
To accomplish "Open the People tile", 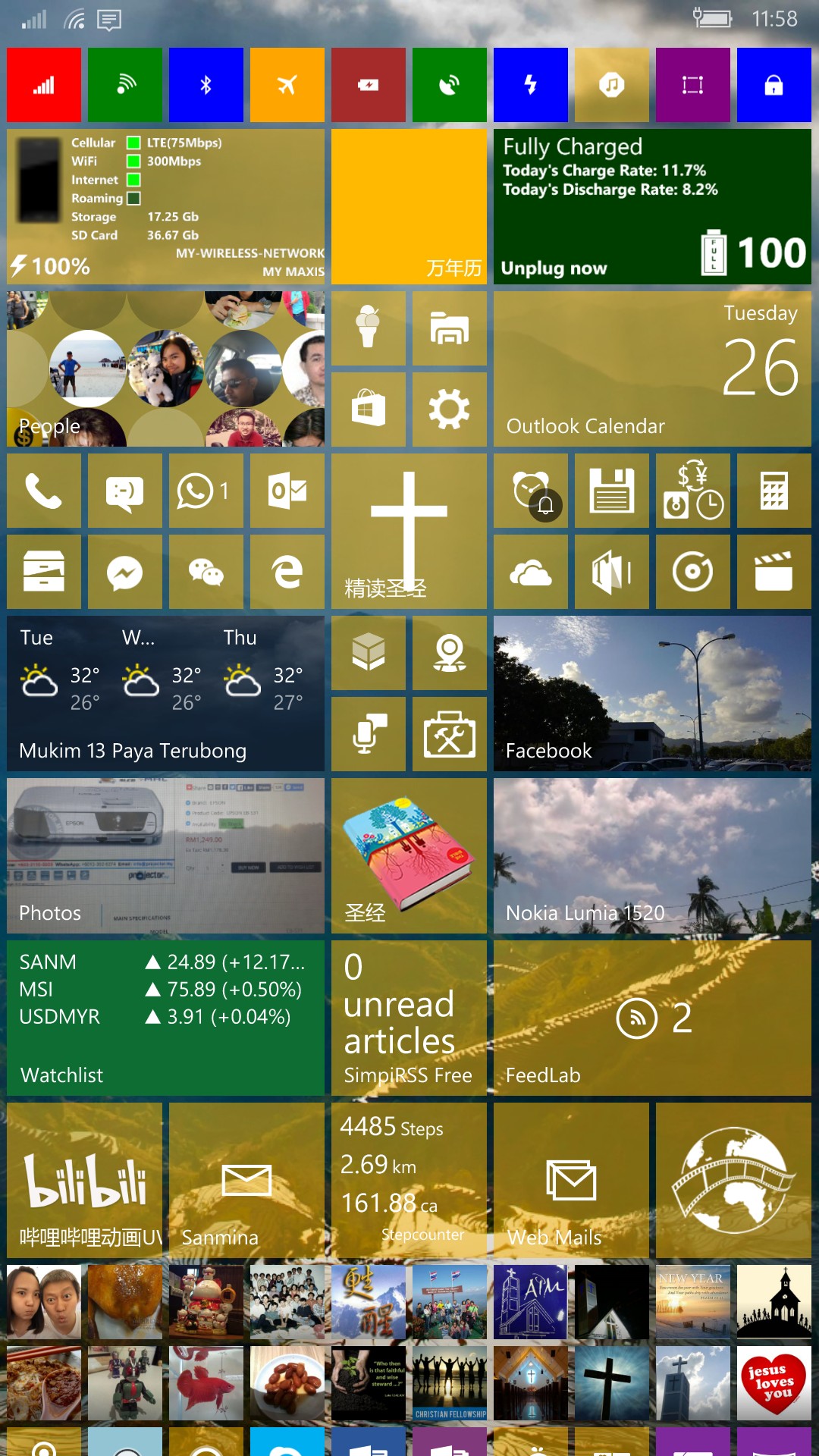I will click(165, 369).
